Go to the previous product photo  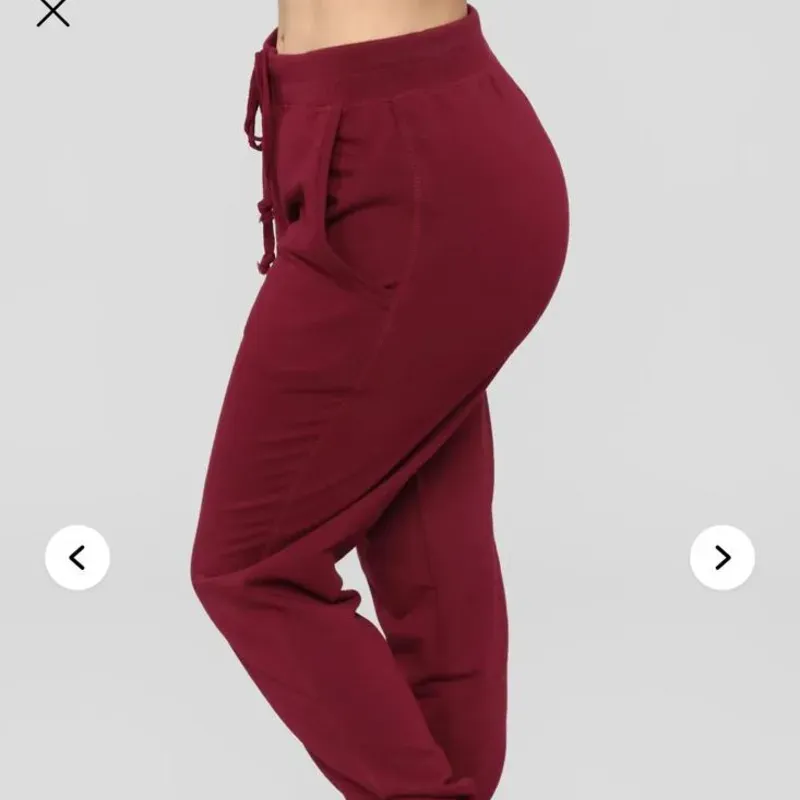point(77,557)
